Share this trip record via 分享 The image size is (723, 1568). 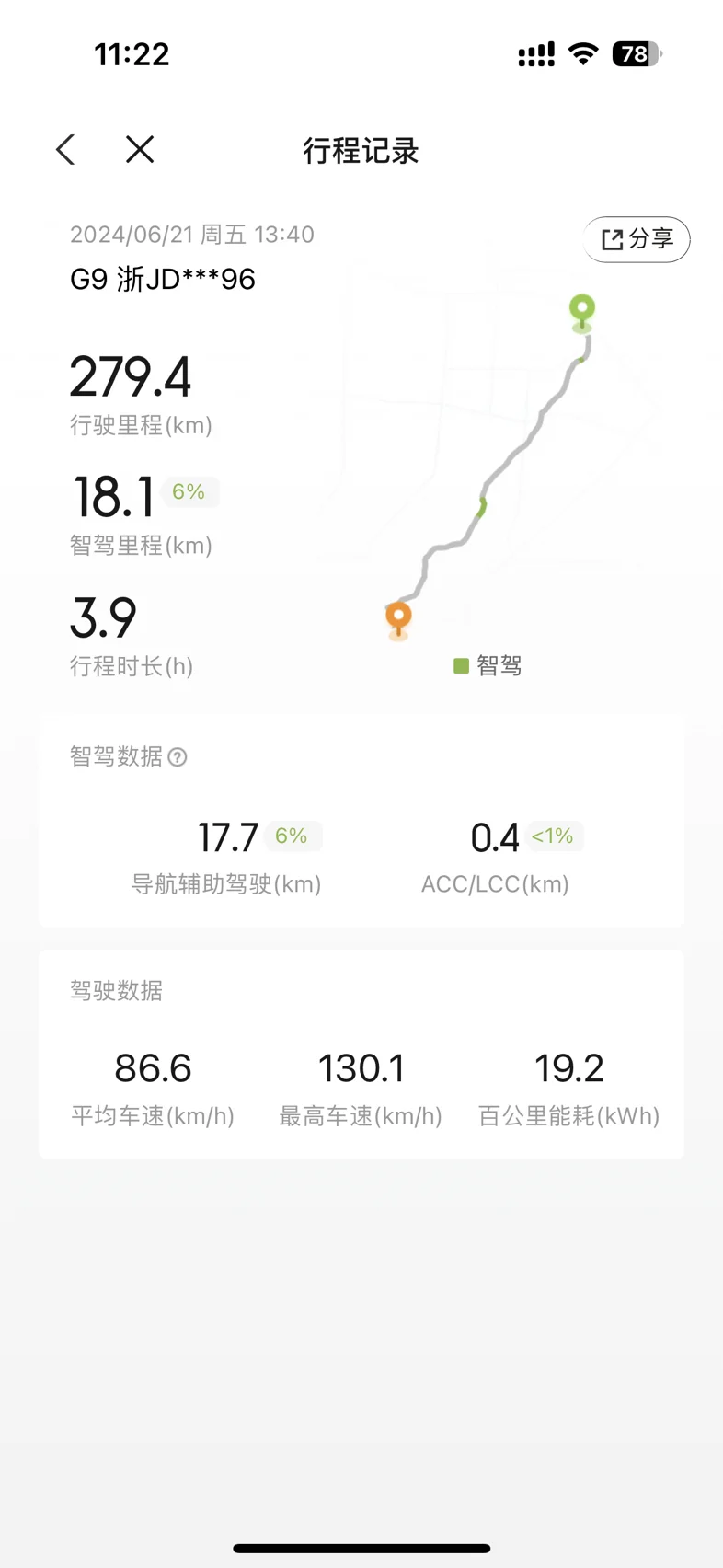click(637, 239)
